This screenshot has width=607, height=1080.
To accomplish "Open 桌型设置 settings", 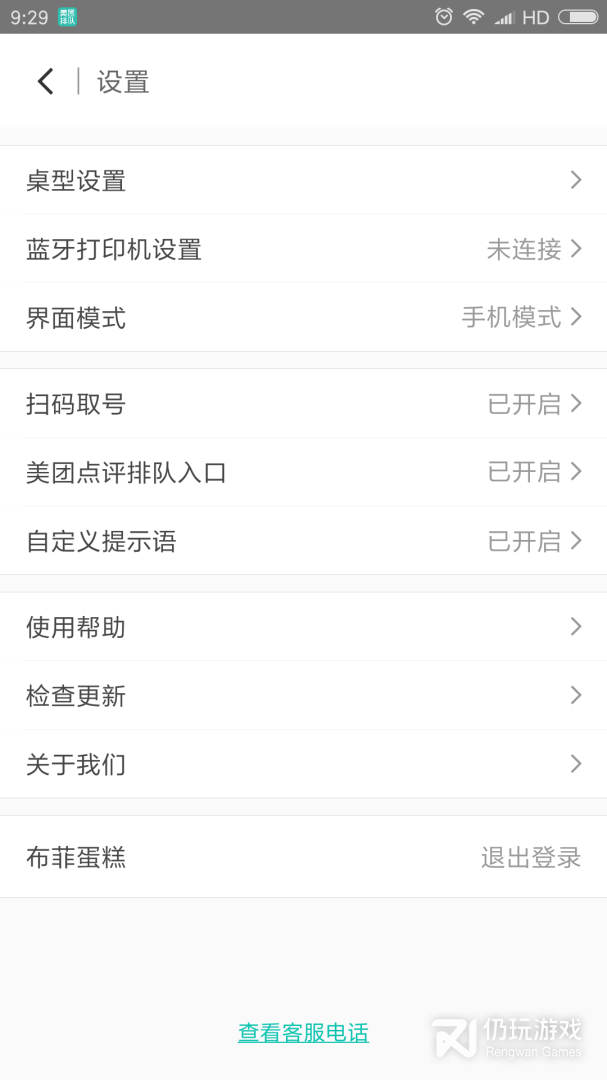I will point(303,181).
